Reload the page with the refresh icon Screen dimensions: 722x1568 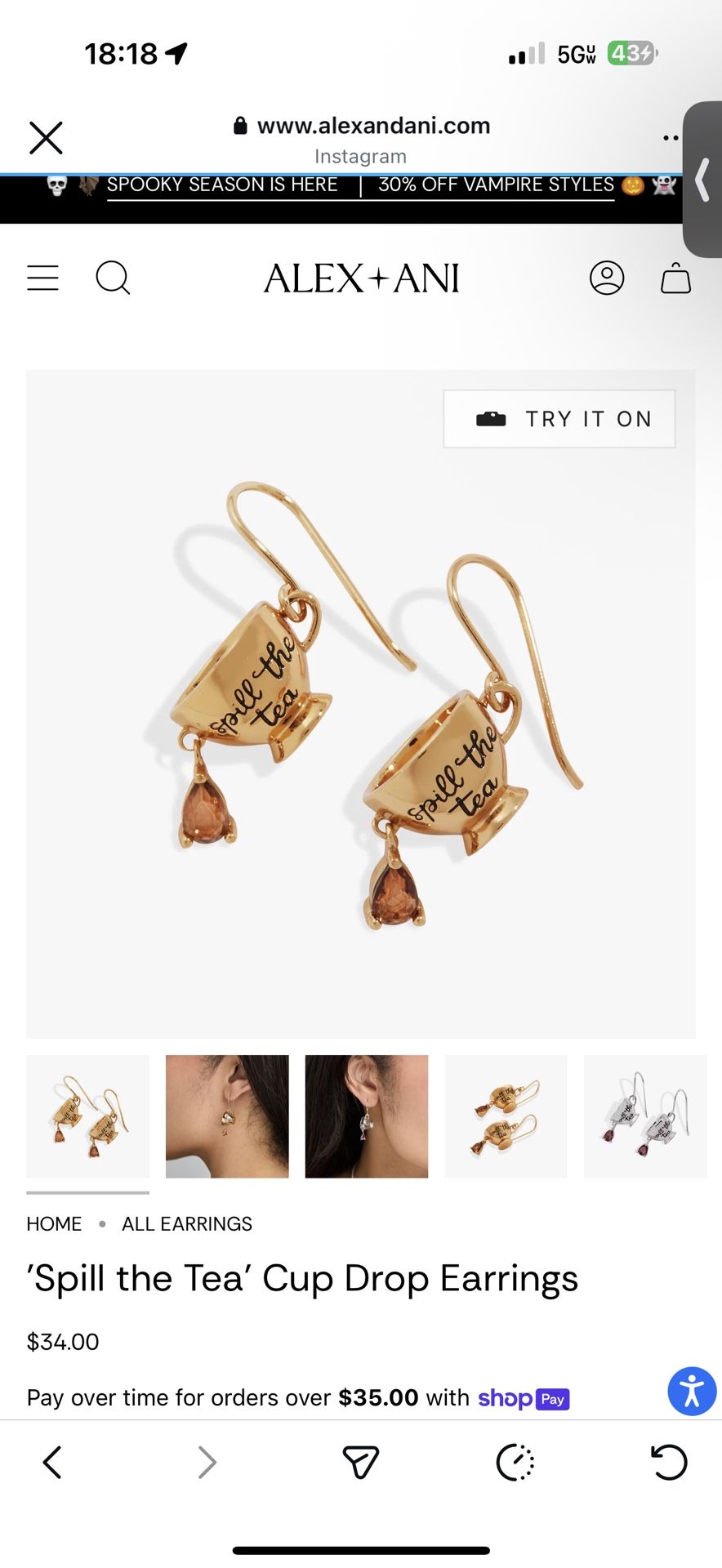pos(669,1463)
